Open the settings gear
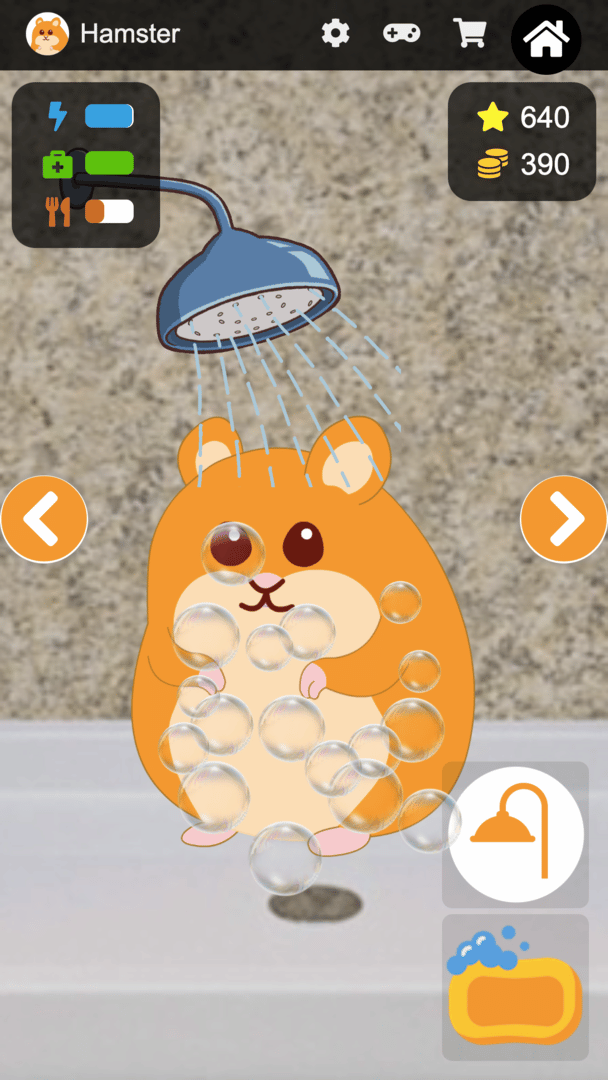The image size is (608, 1080). [335, 34]
